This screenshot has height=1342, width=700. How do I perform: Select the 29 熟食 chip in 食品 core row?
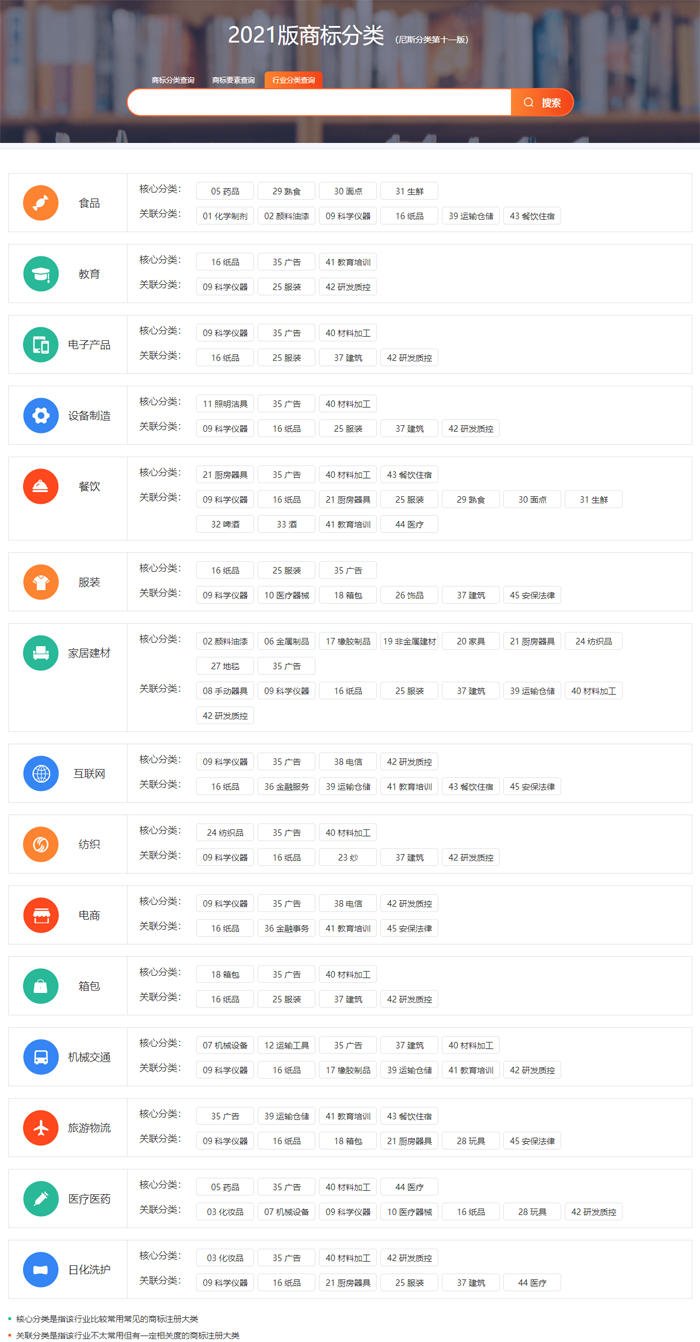pos(286,191)
